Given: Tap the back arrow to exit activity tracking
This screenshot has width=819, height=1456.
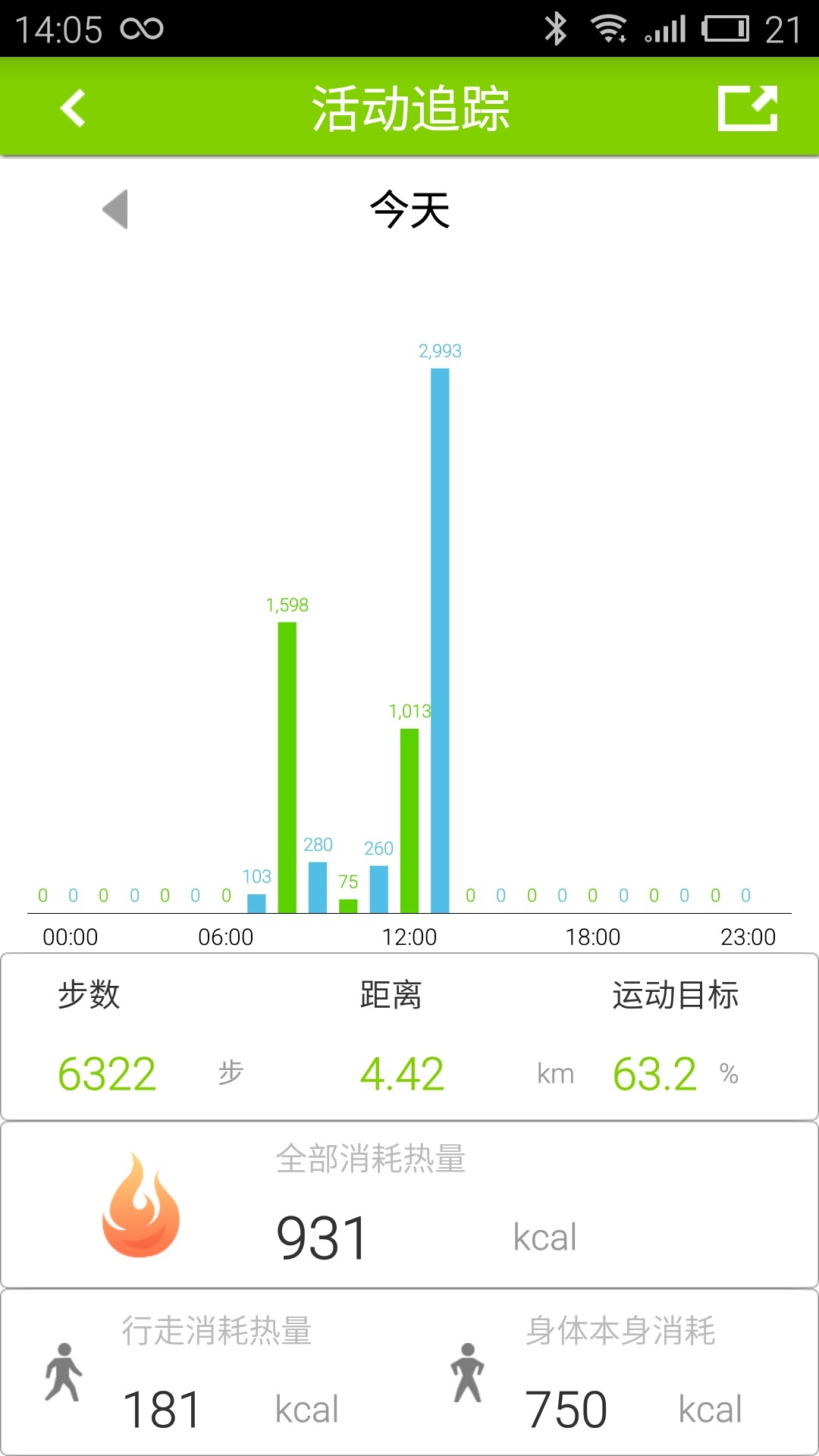Looking at the screenshot, I should [x=72, y=108].
